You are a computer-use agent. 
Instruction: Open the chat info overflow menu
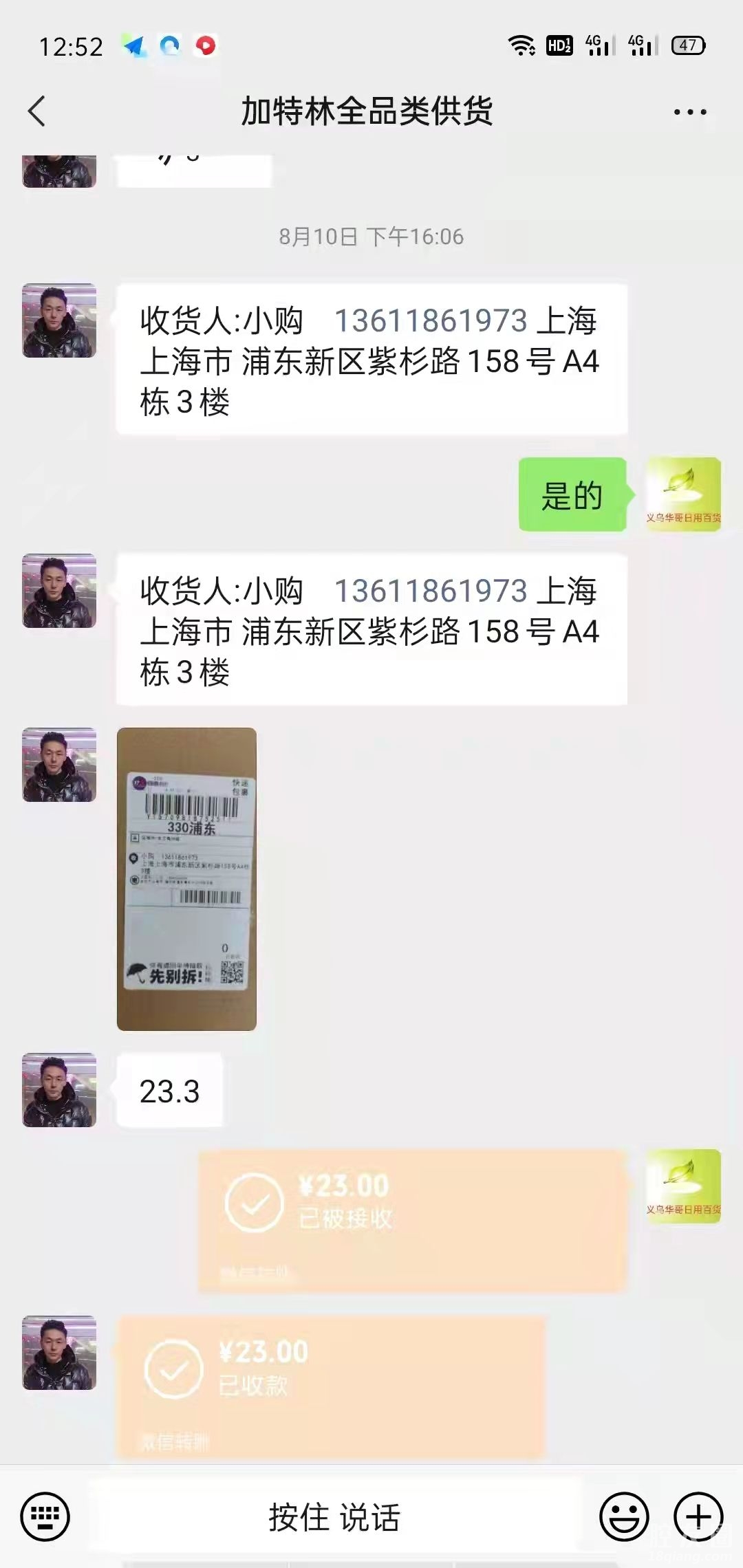coord(689,111)
